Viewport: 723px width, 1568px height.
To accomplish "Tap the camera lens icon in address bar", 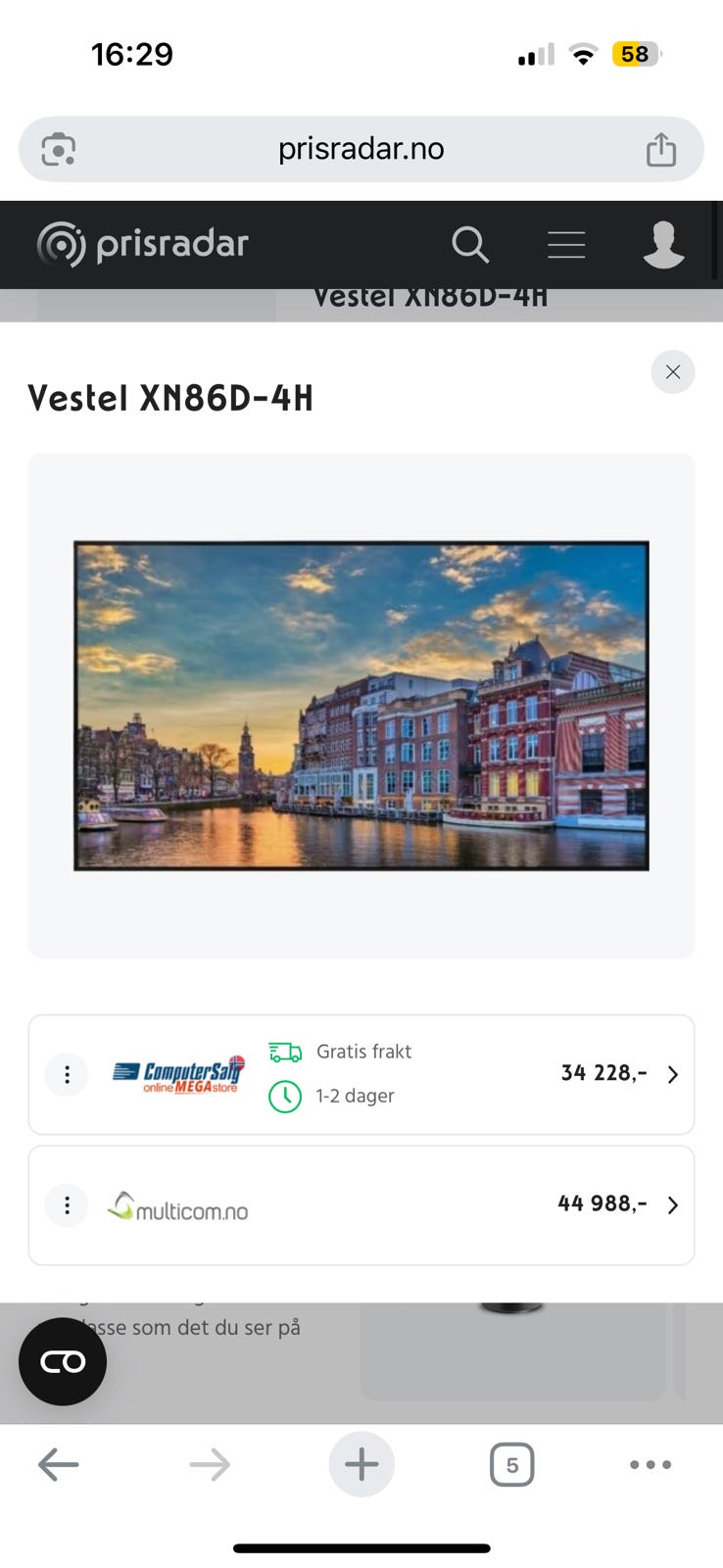I will coord(57,149).
